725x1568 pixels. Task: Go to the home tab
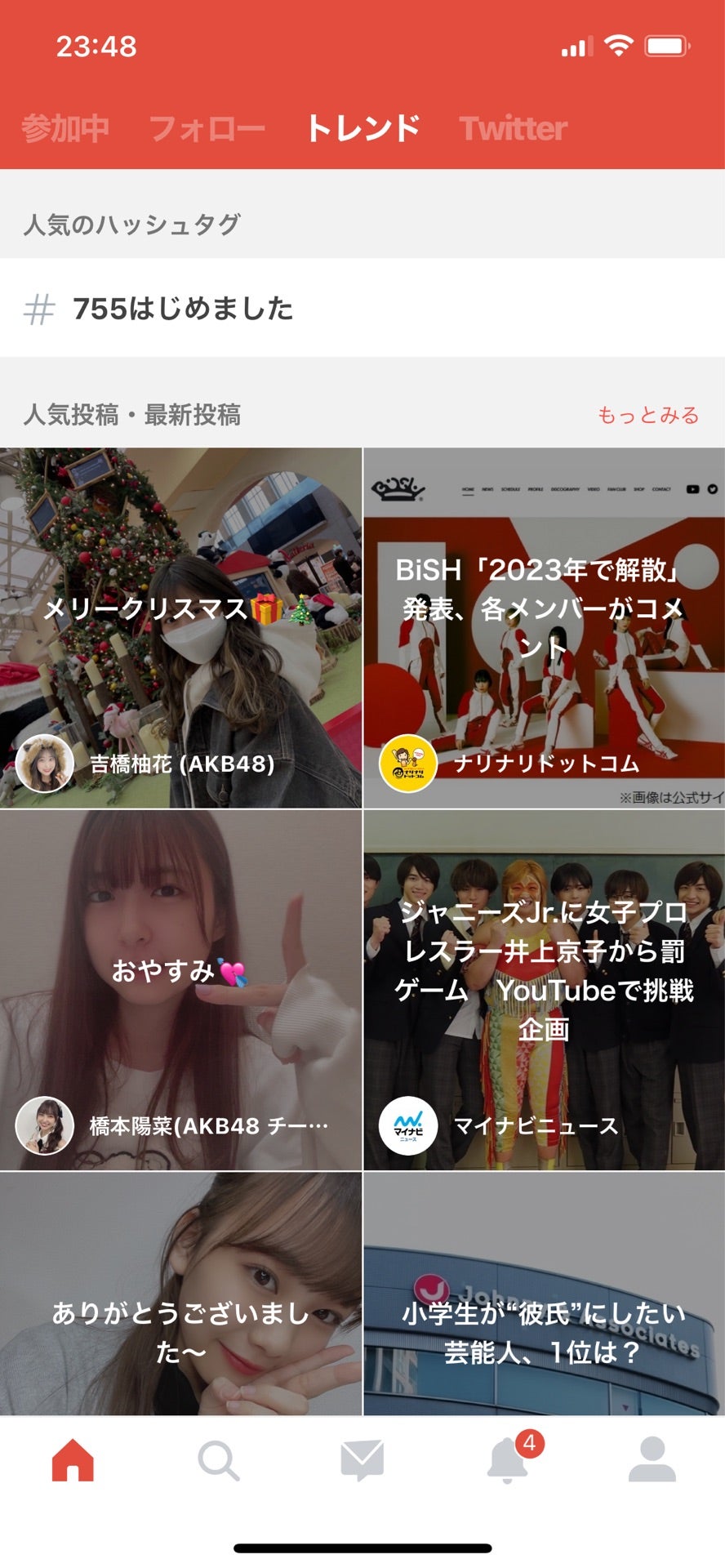tap(73, 1459)
